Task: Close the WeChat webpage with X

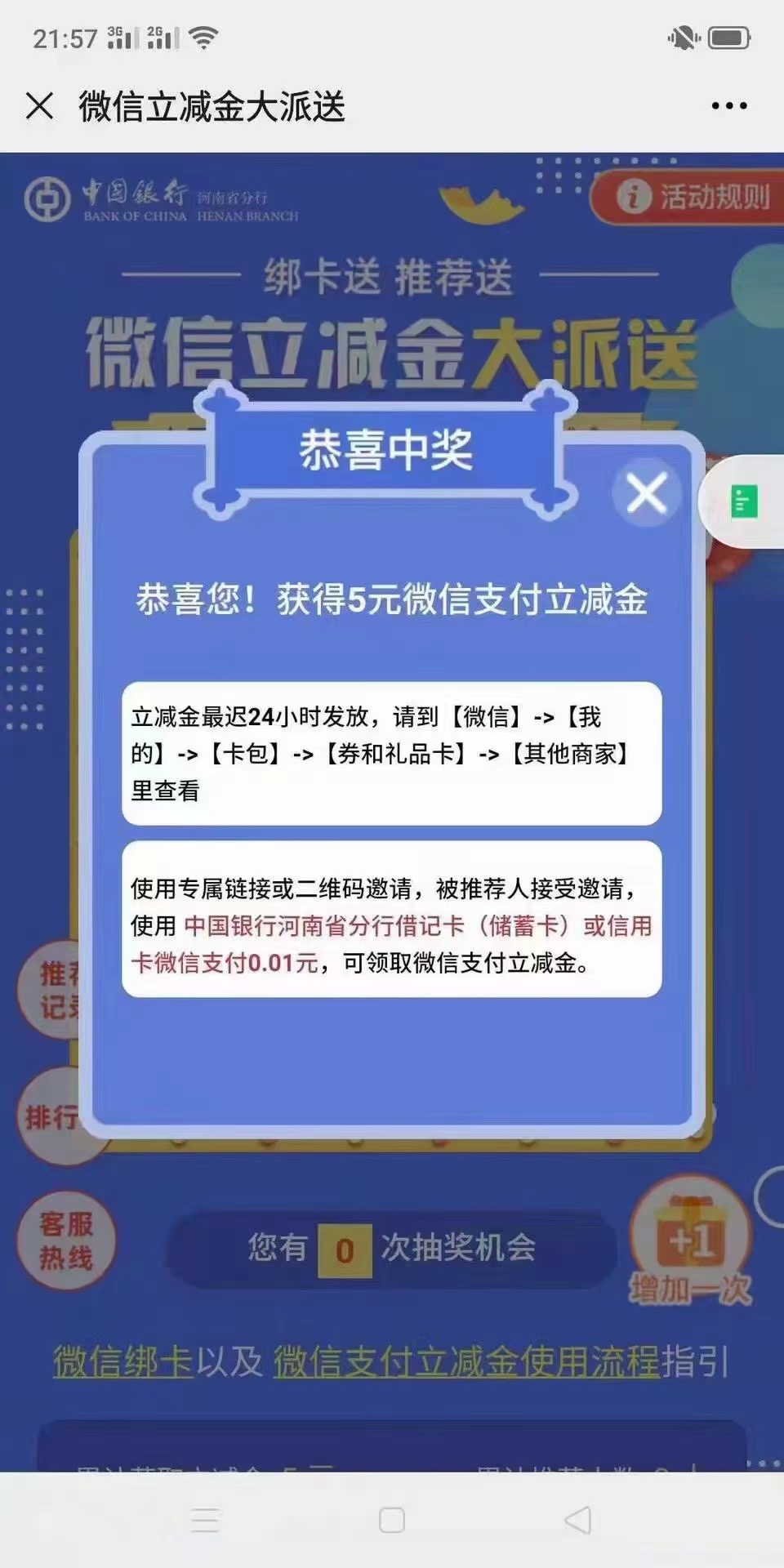Action: (39, 106)
